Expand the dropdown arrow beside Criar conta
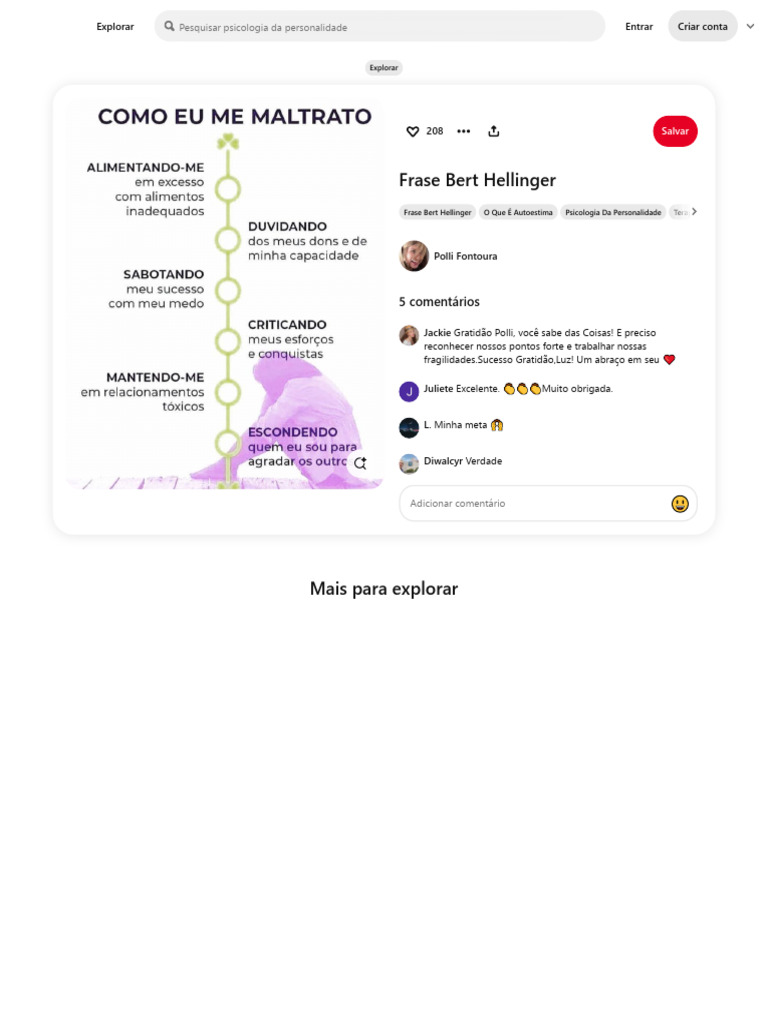 (750, 26)
